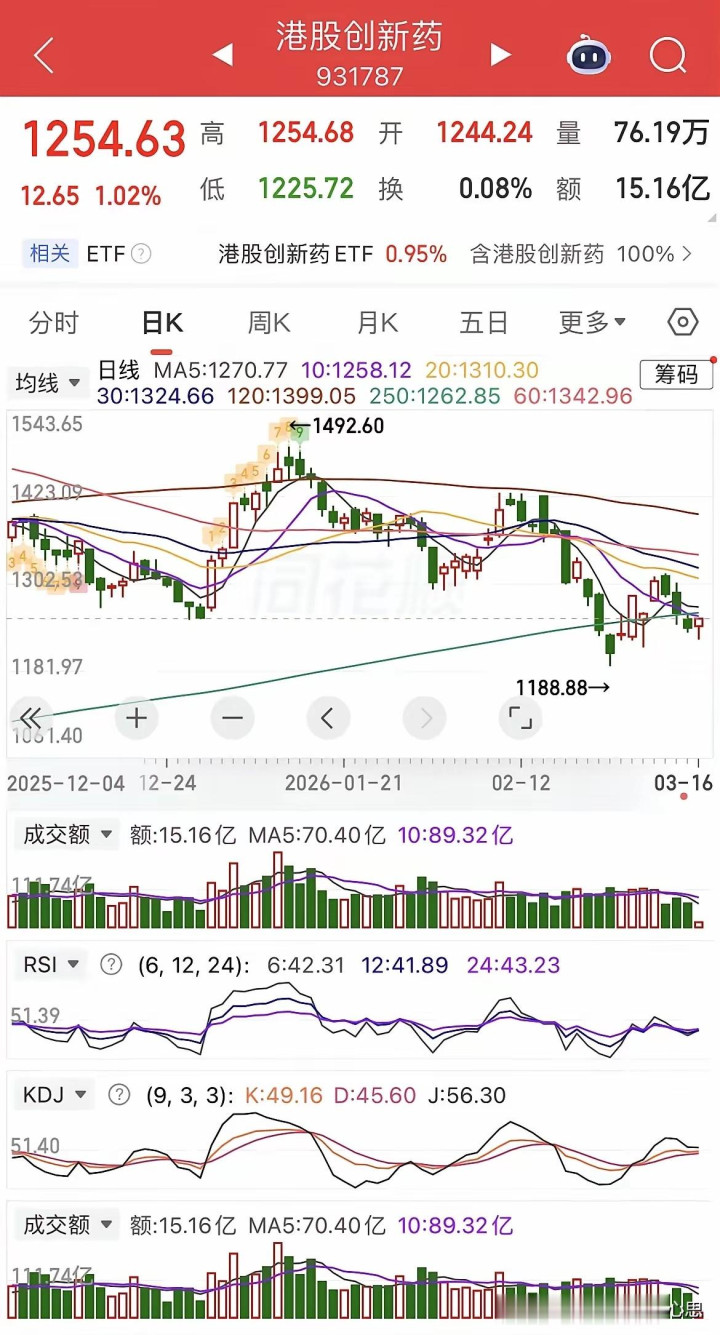This screenshot has height=1335, width=720.
Task: Open chart settings hexagon icon
Action: point(682,322)
